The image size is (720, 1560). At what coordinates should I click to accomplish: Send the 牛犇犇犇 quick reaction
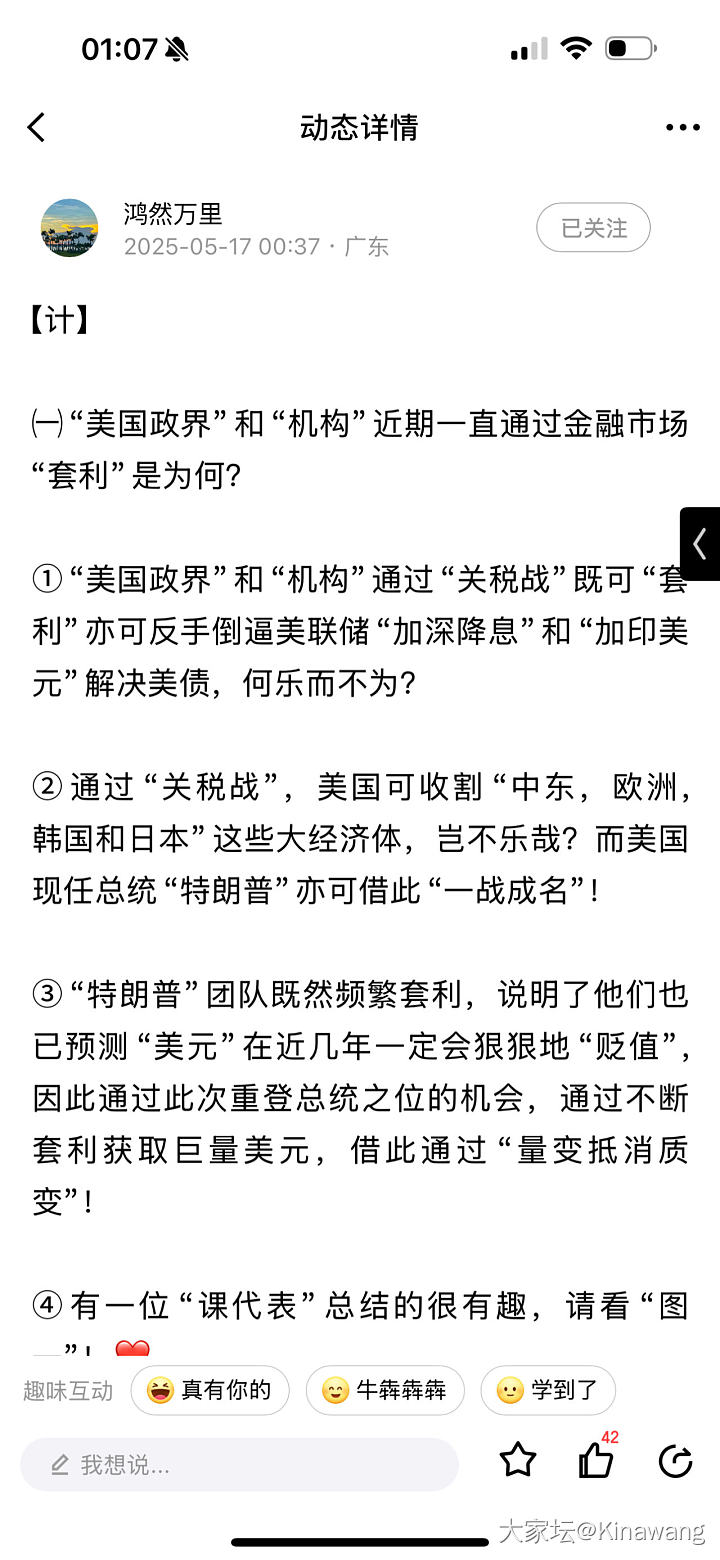[385, 1390]
